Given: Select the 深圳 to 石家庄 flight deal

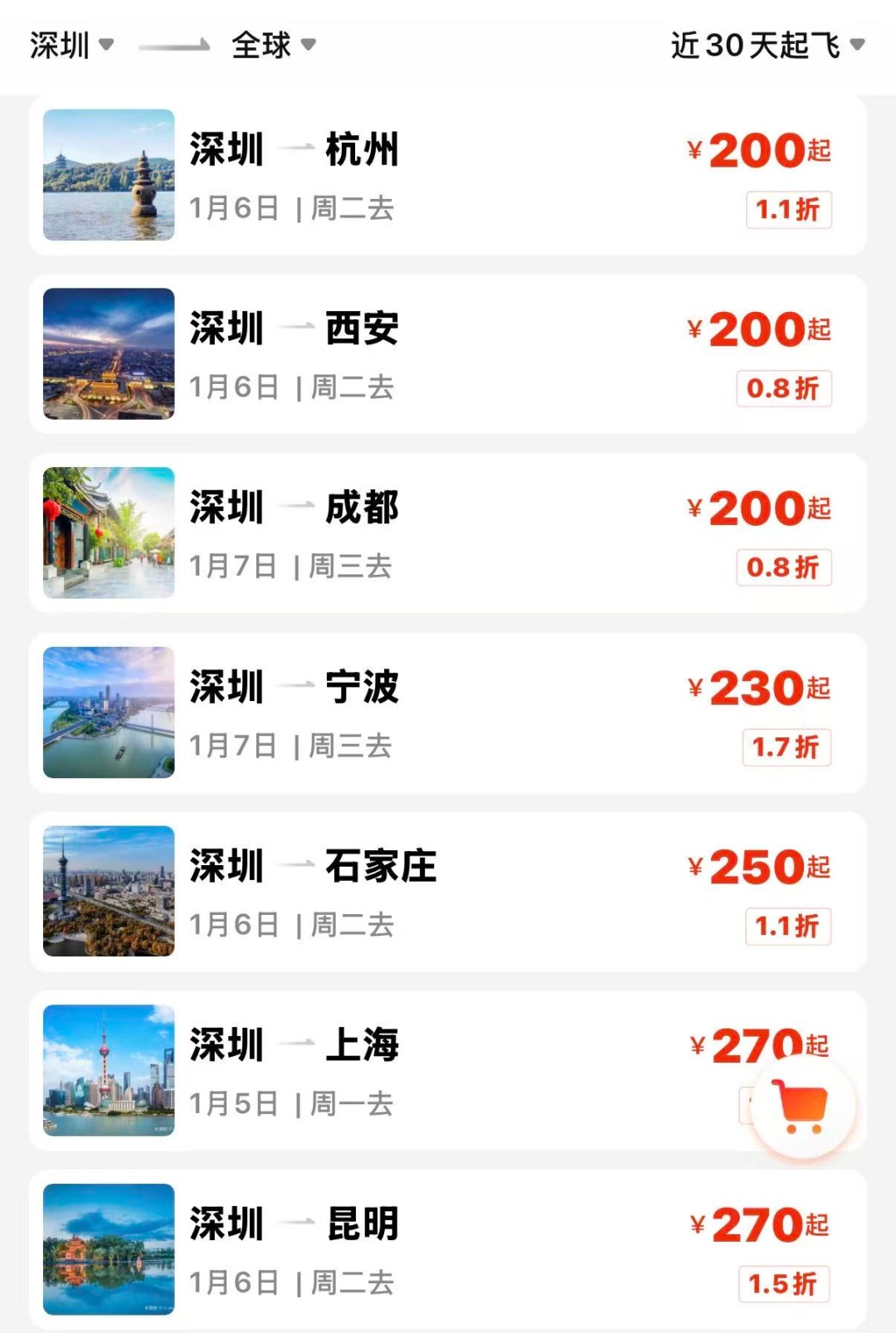Looking at the screenshot, I should pos(448,892).
